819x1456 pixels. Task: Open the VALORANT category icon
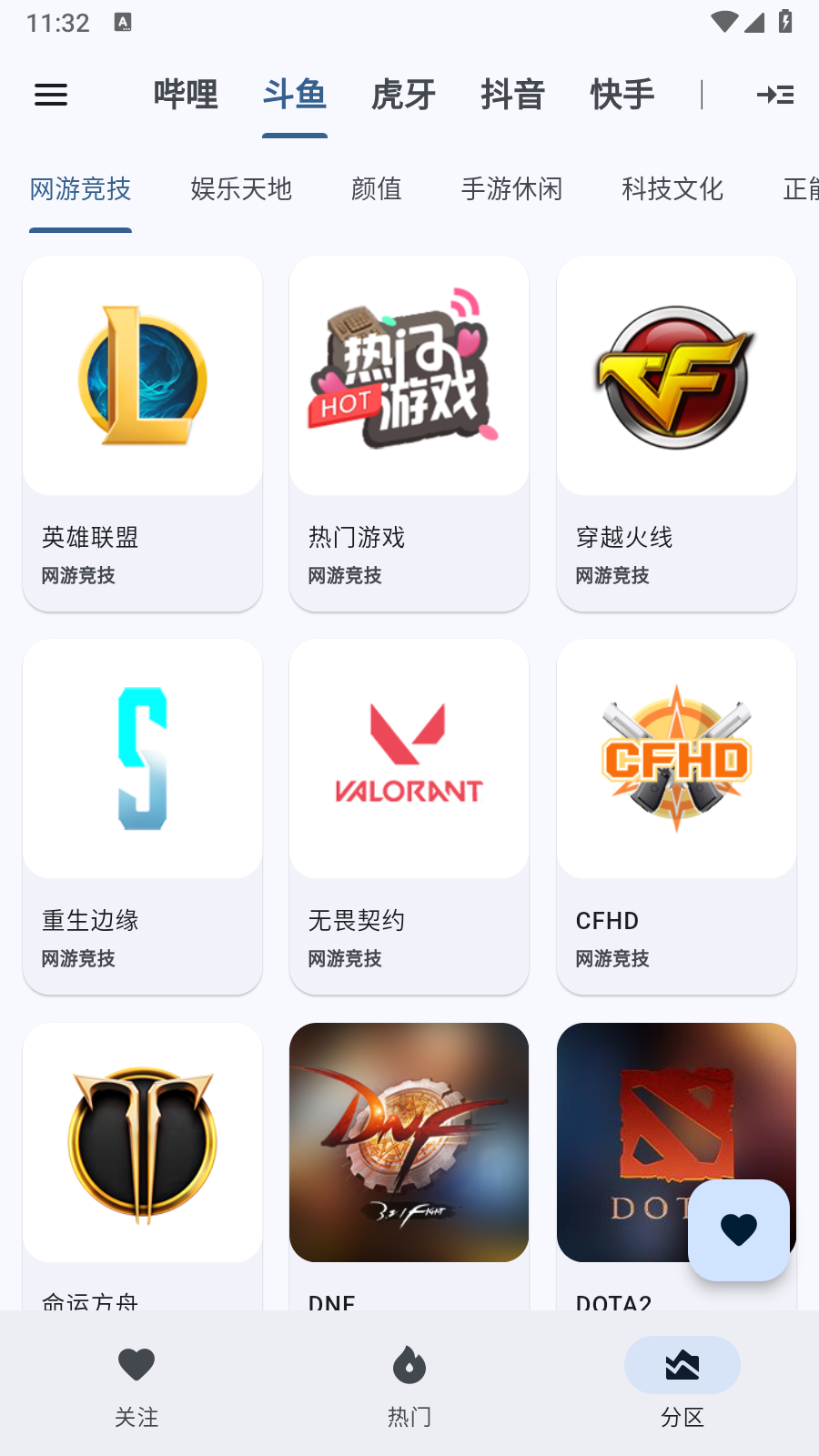(x=408, y=759)
